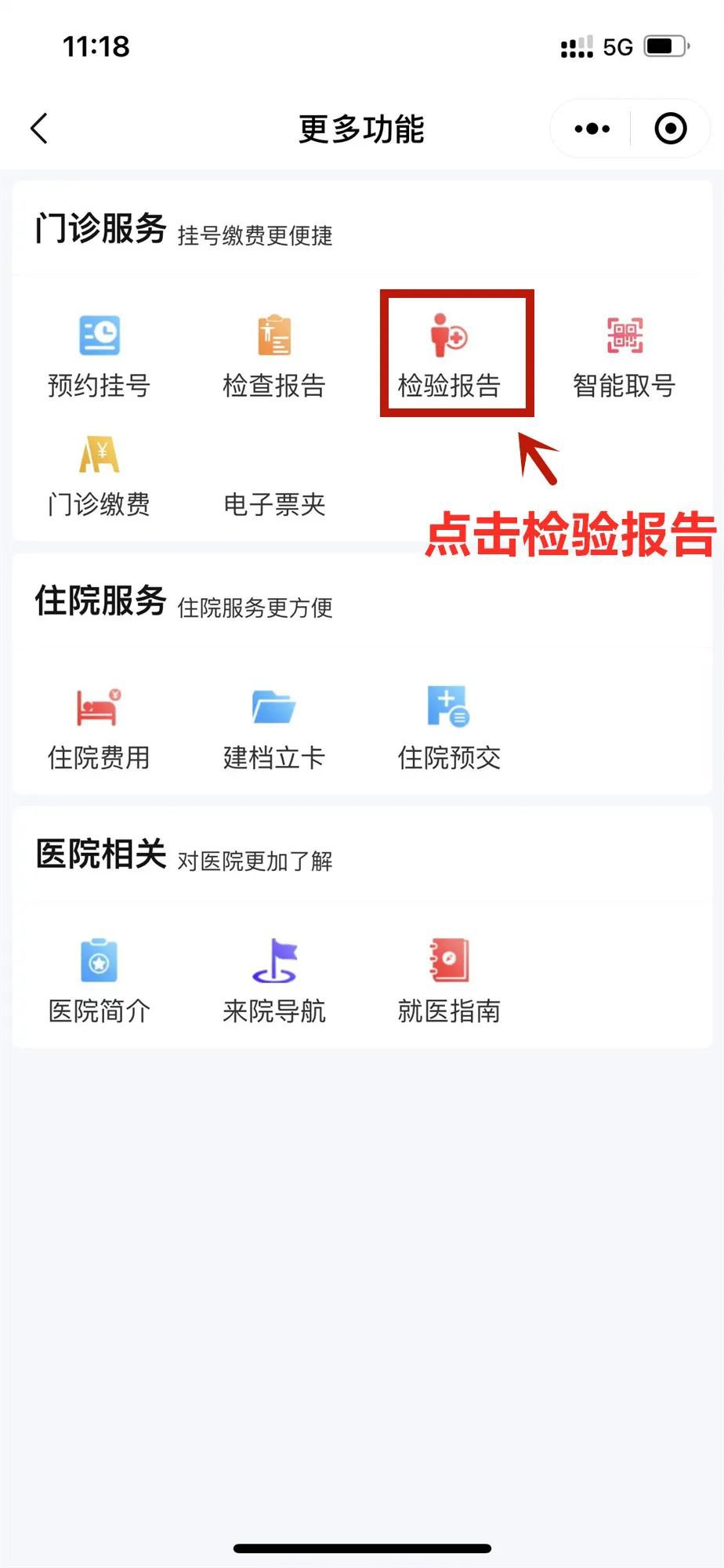
Task: Open 电子票夹 e-receipt folder
Action: (273, 502)
